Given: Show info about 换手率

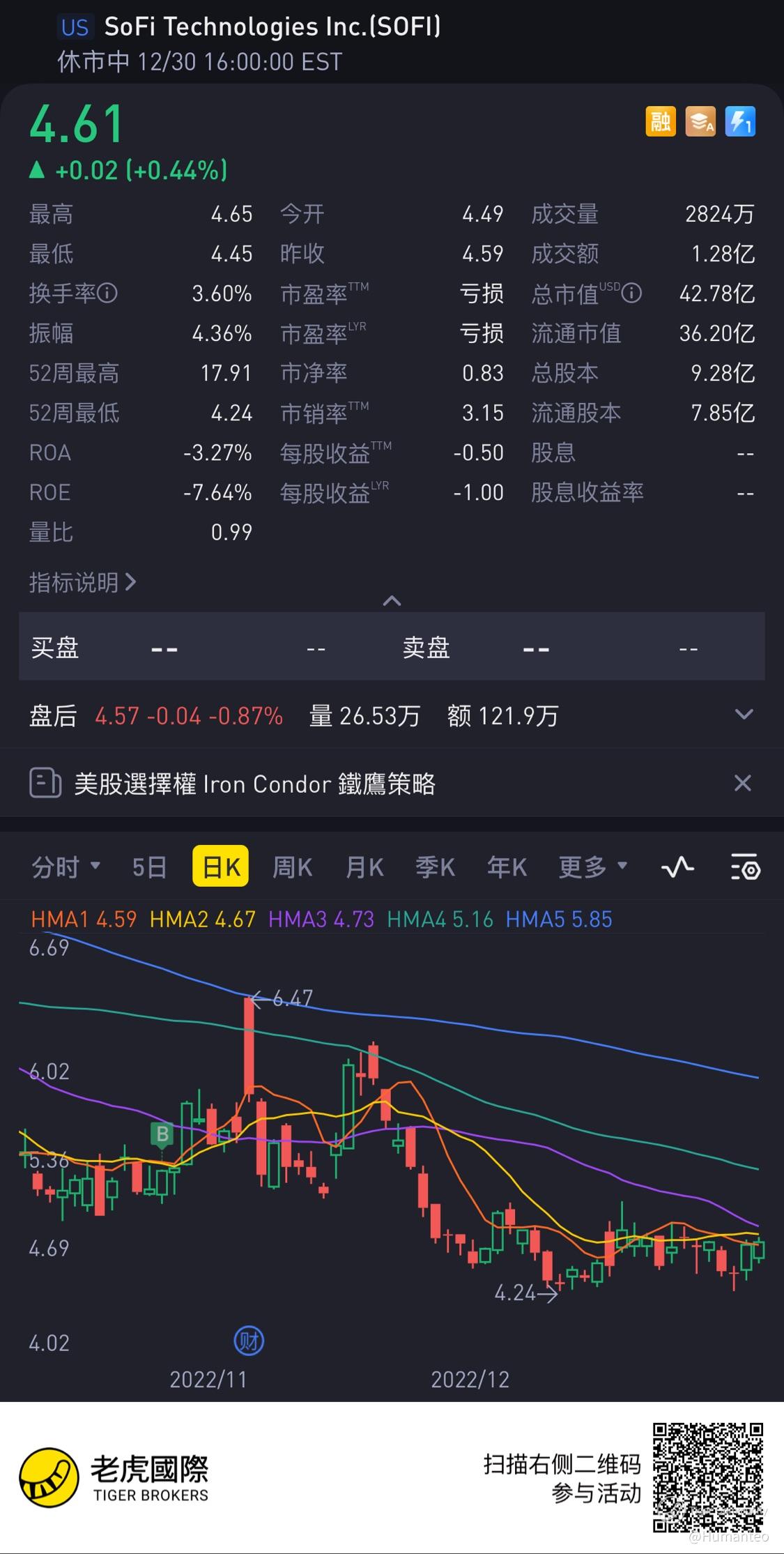Looking at the screenshot, I should pyautogui.click(x=107, y=293).
